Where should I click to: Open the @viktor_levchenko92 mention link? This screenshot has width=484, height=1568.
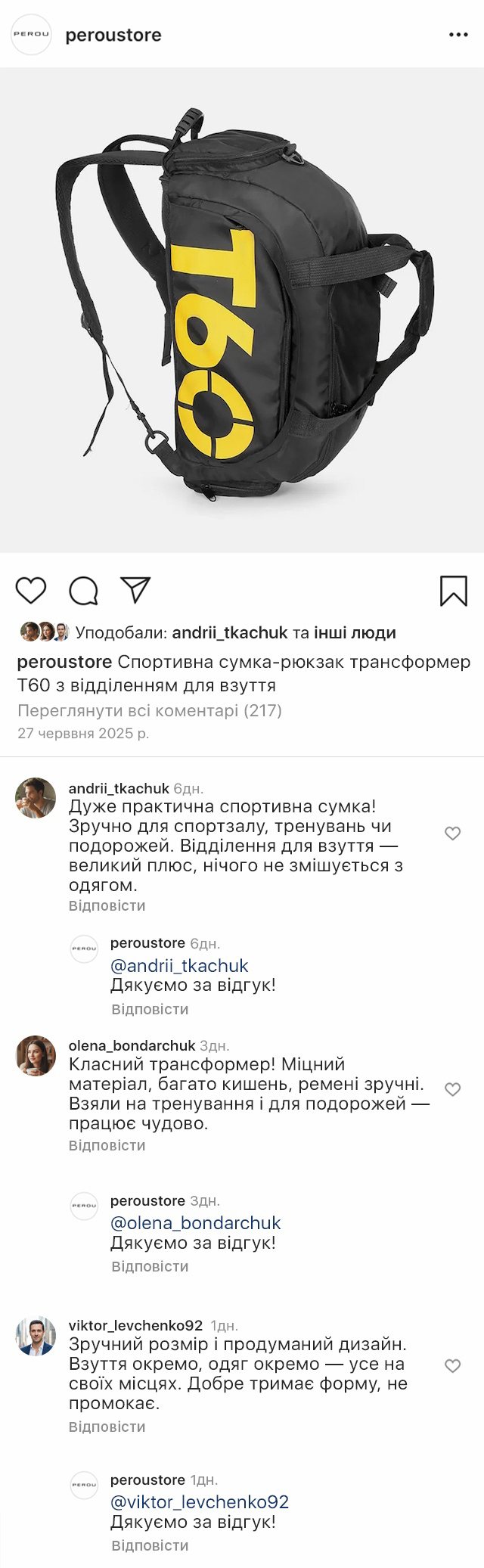click(x=200, y=1502)
